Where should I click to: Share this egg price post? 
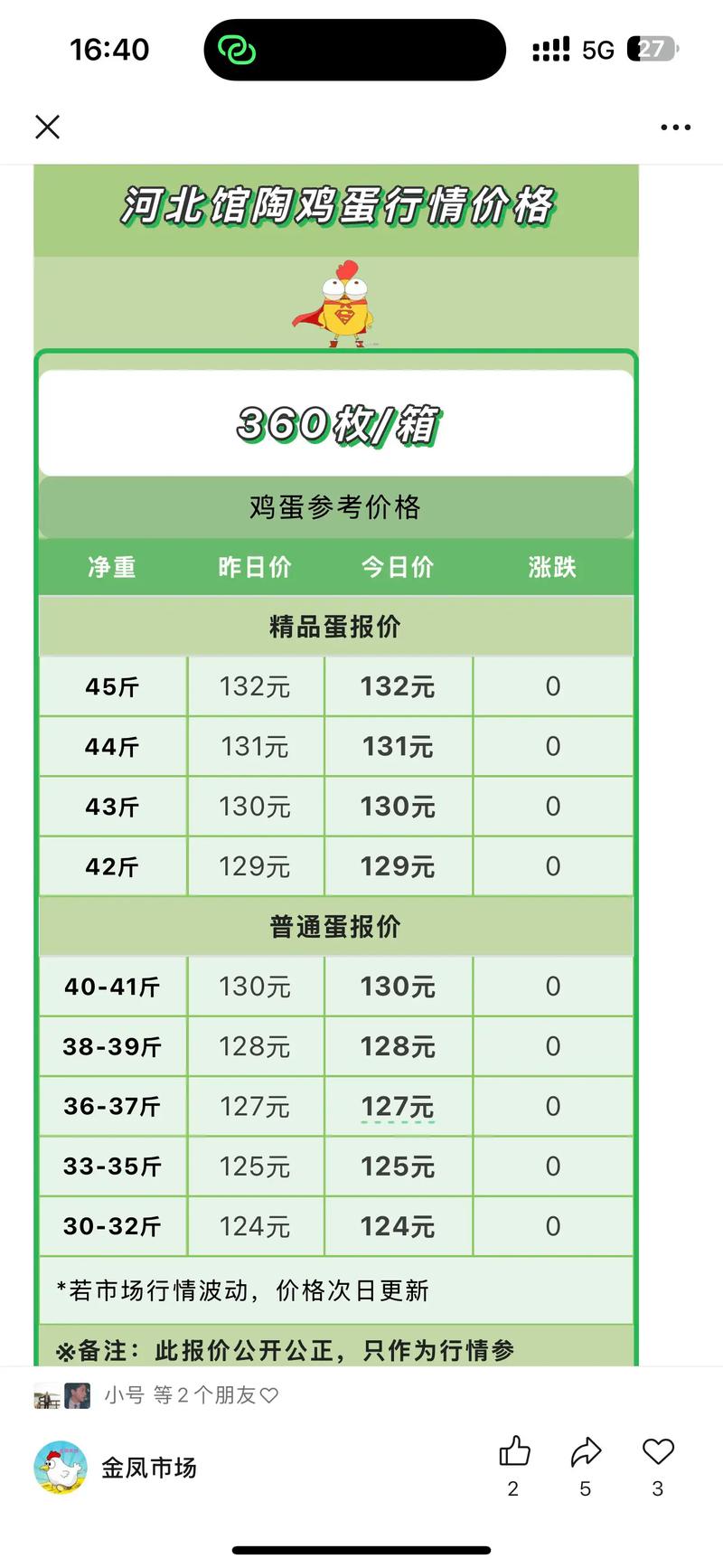coord(586,1451)
